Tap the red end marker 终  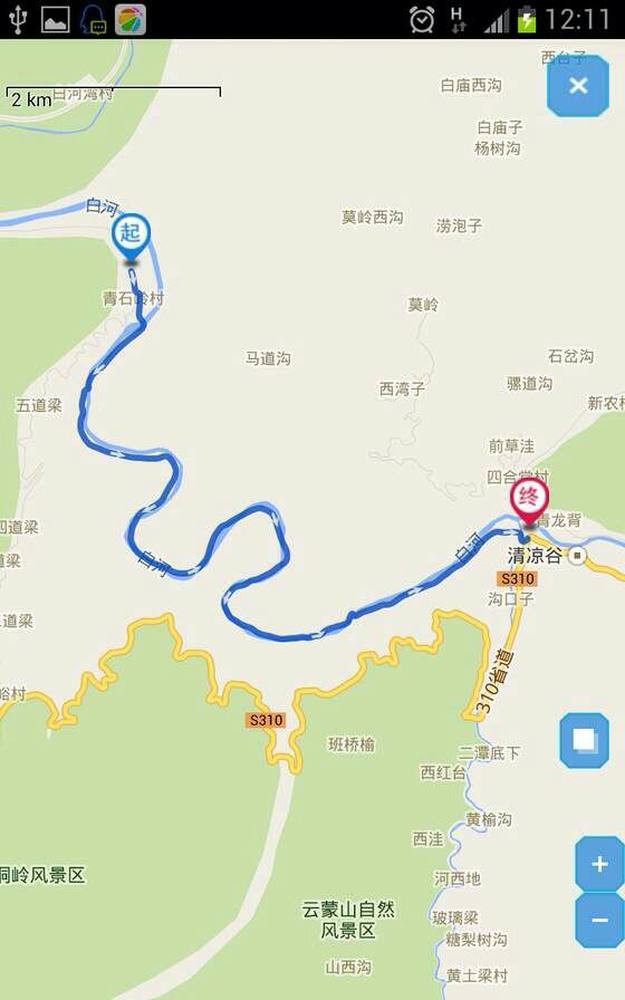coord(530,498)
